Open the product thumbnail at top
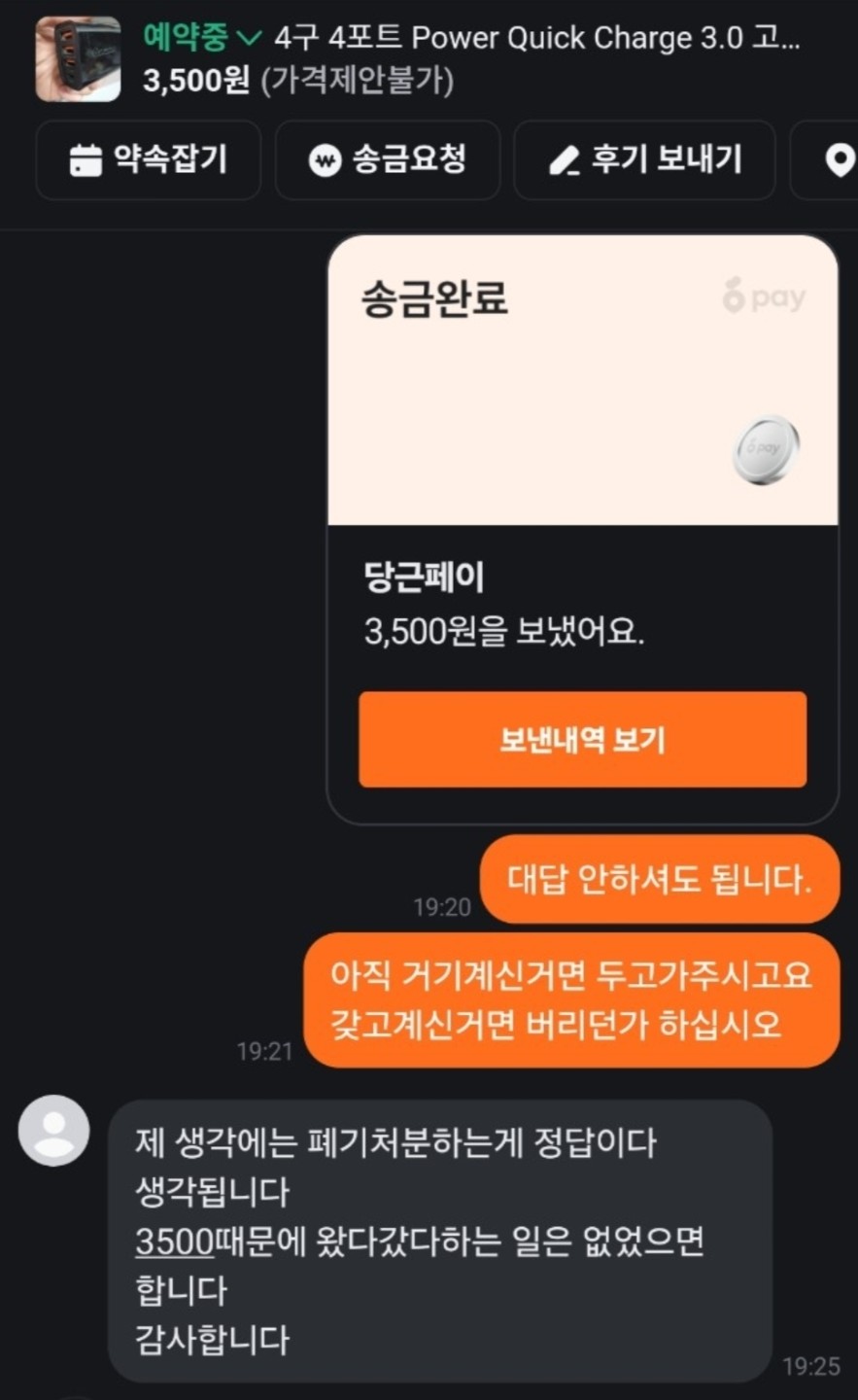 click(x=78, y=59)
